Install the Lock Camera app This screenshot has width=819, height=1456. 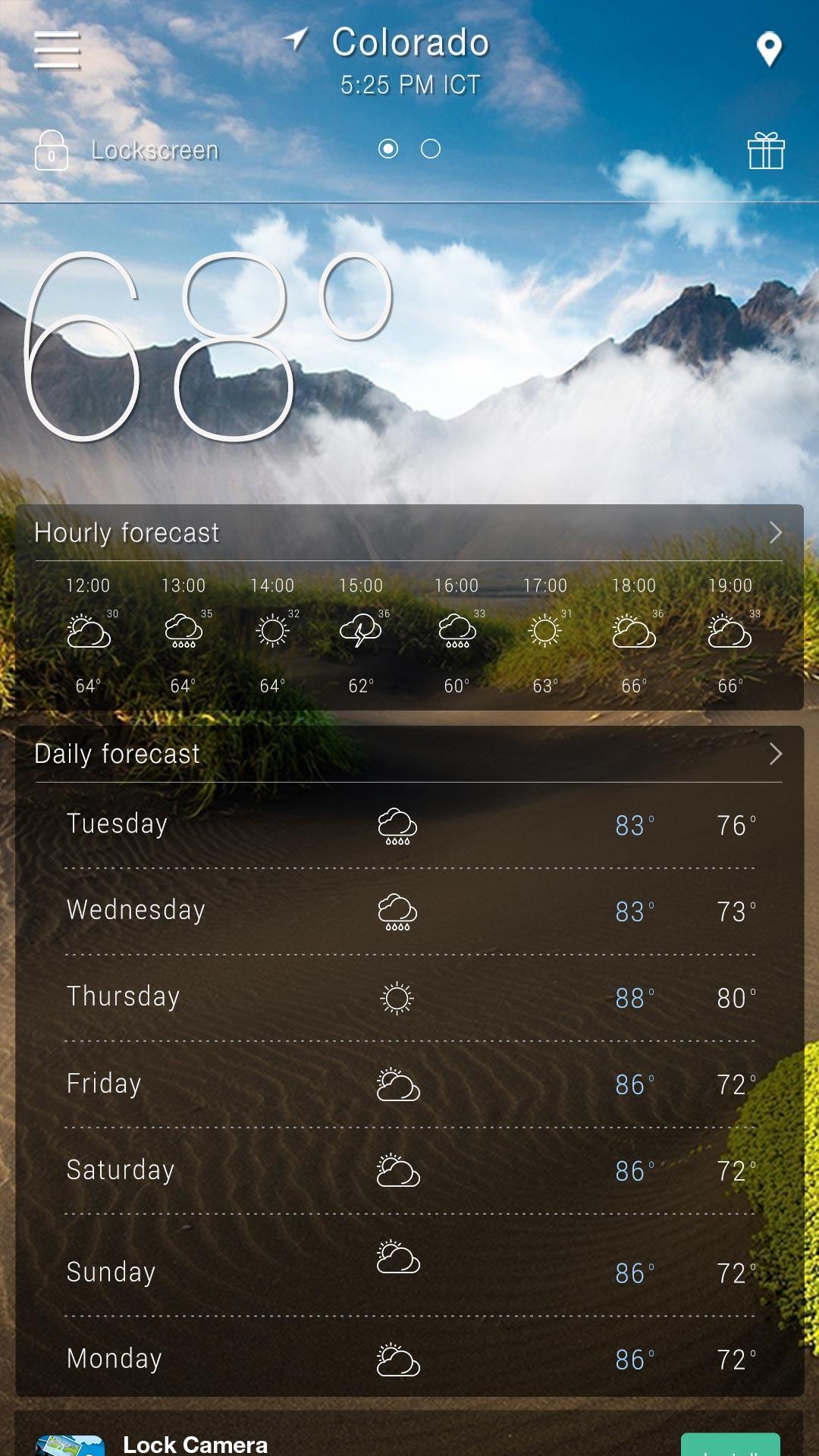730,1445
